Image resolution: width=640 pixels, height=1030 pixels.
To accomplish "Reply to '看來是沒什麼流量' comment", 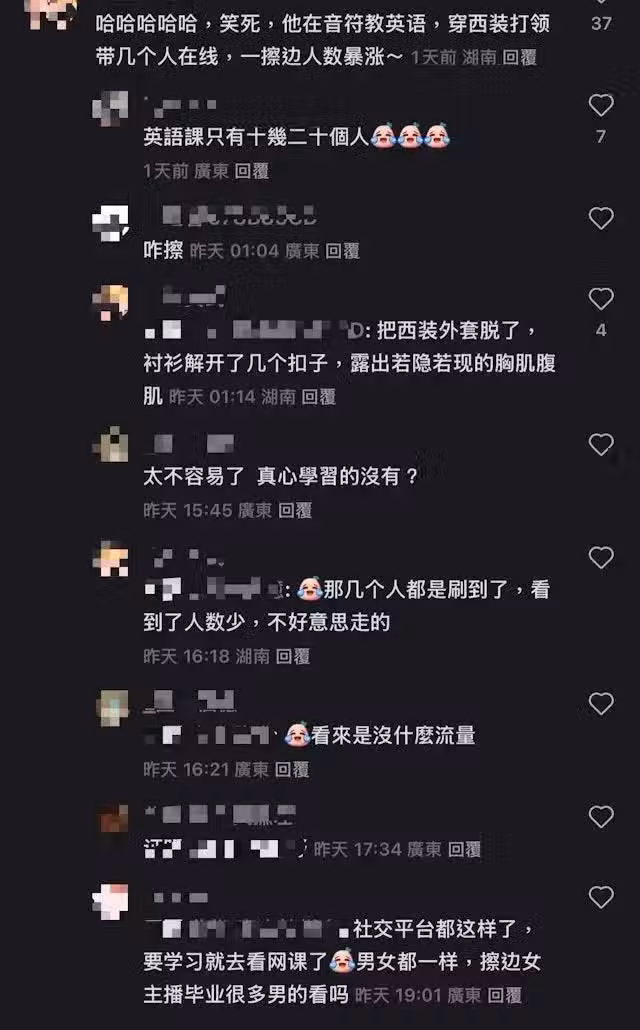I will [x=292, y=769].
